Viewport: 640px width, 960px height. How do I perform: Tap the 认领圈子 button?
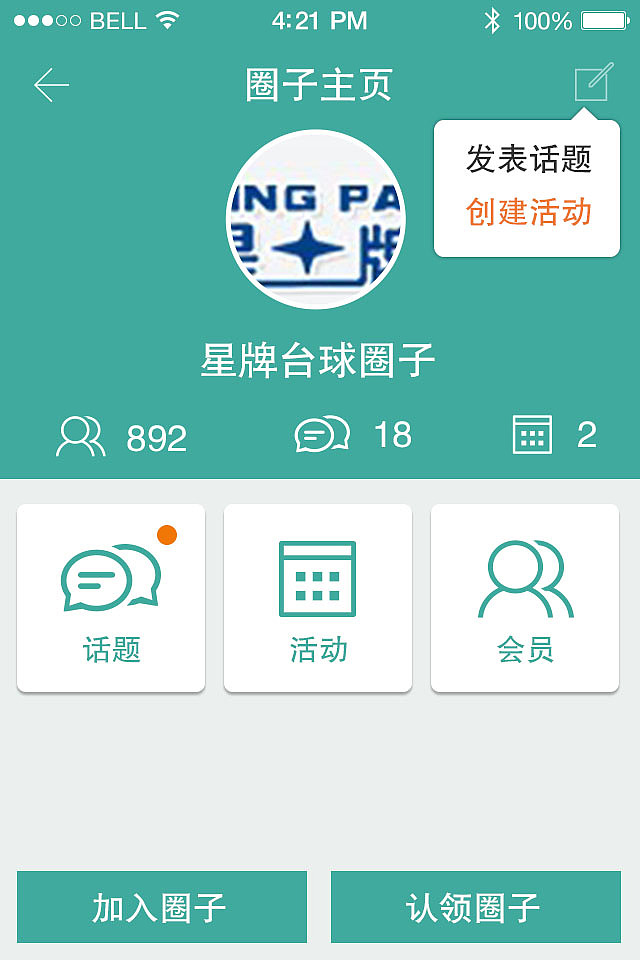[475, 907]
